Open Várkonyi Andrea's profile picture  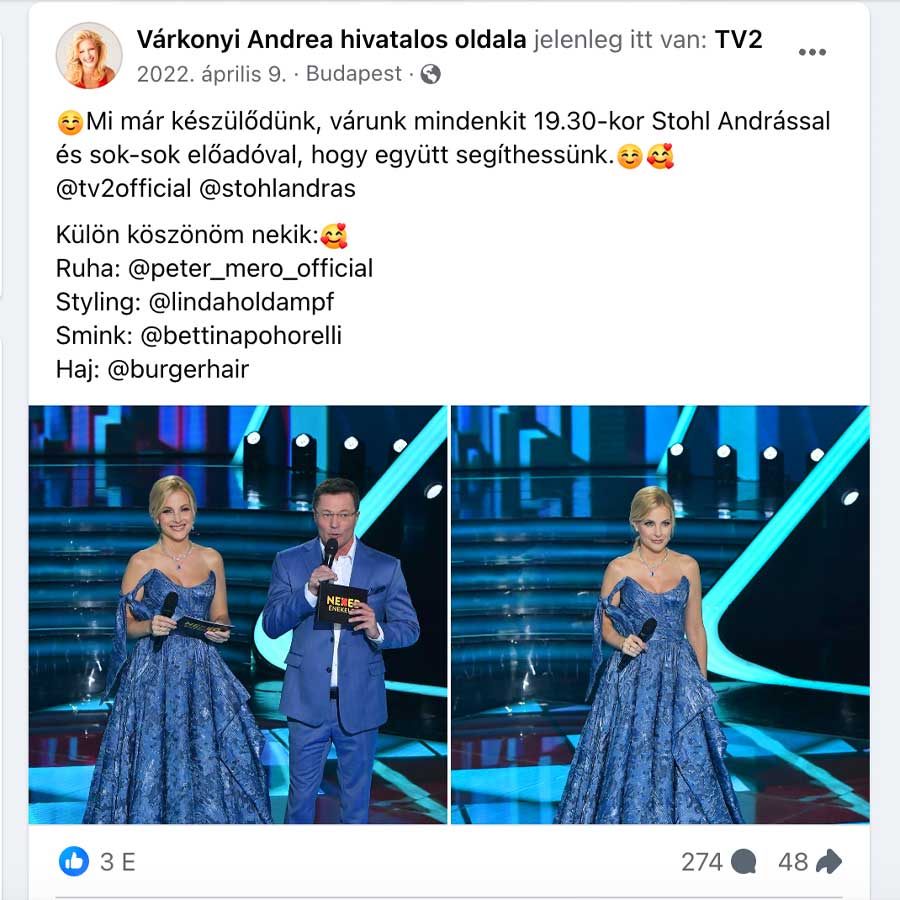[89, 56]
